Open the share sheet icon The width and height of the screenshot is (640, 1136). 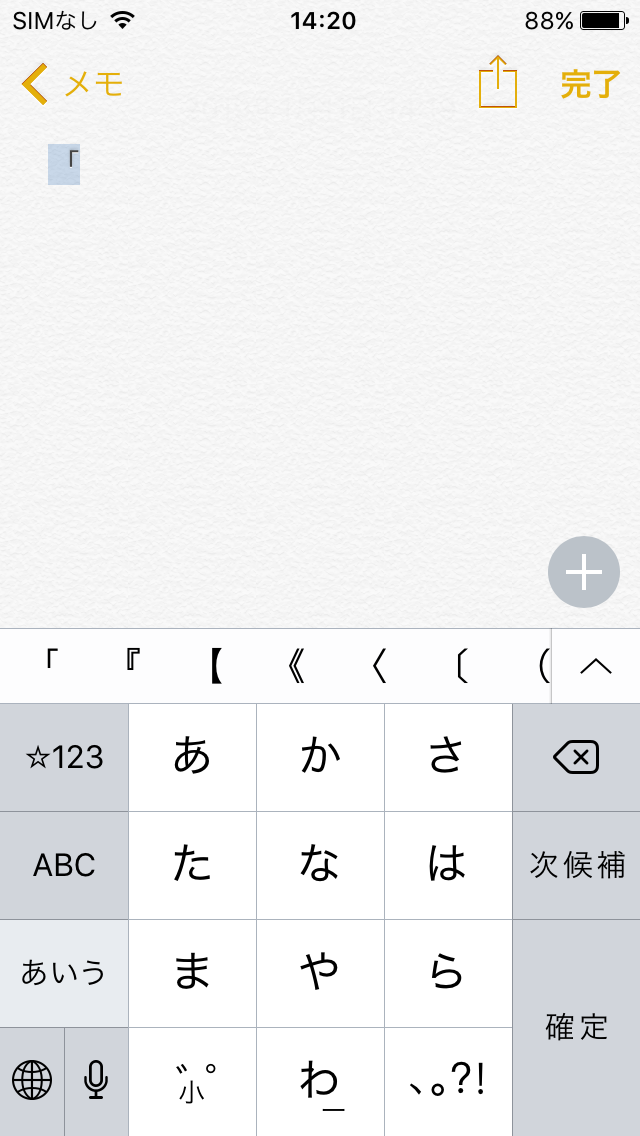(498, 82)
